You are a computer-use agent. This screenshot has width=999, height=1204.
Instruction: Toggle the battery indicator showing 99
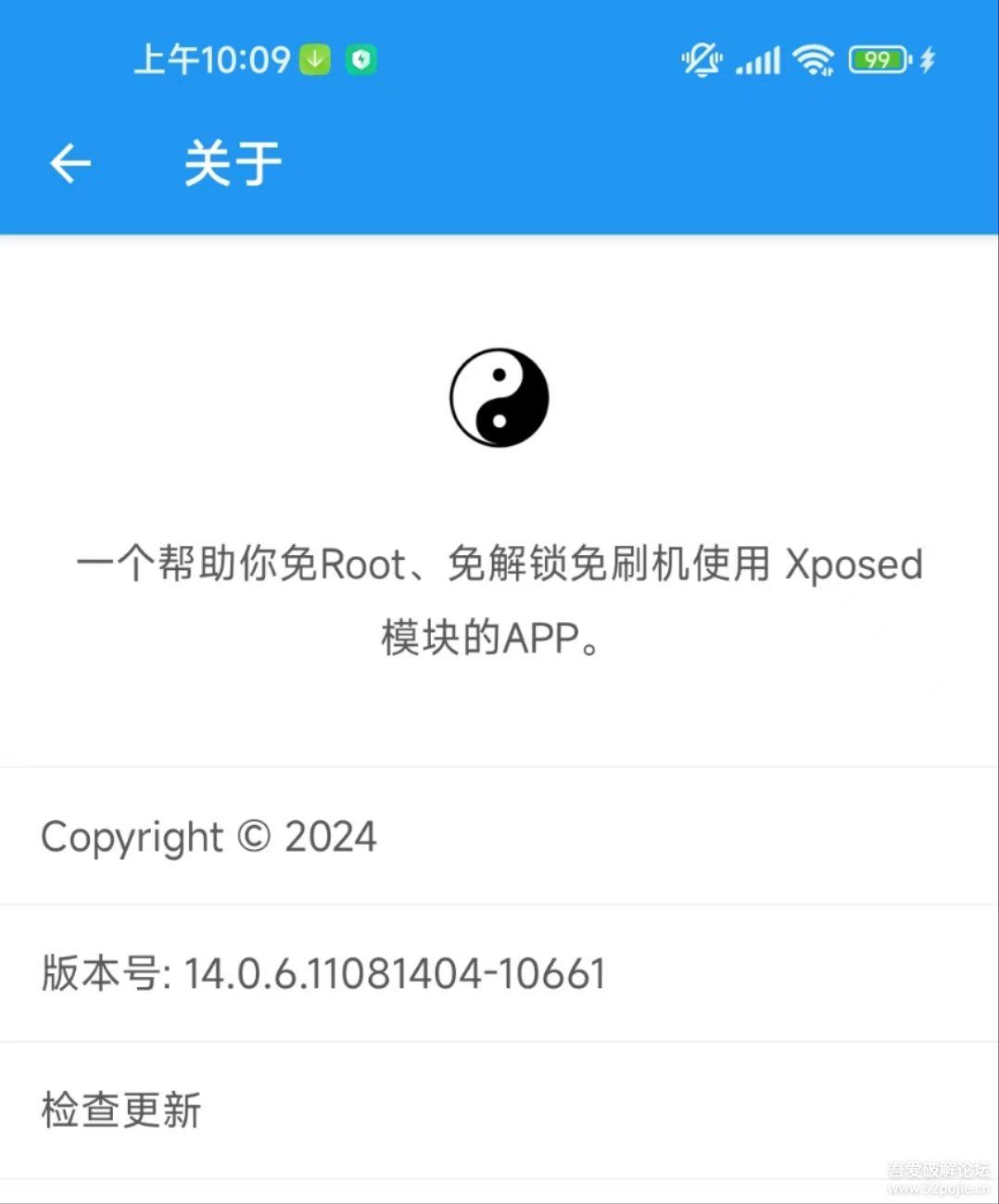877,58
